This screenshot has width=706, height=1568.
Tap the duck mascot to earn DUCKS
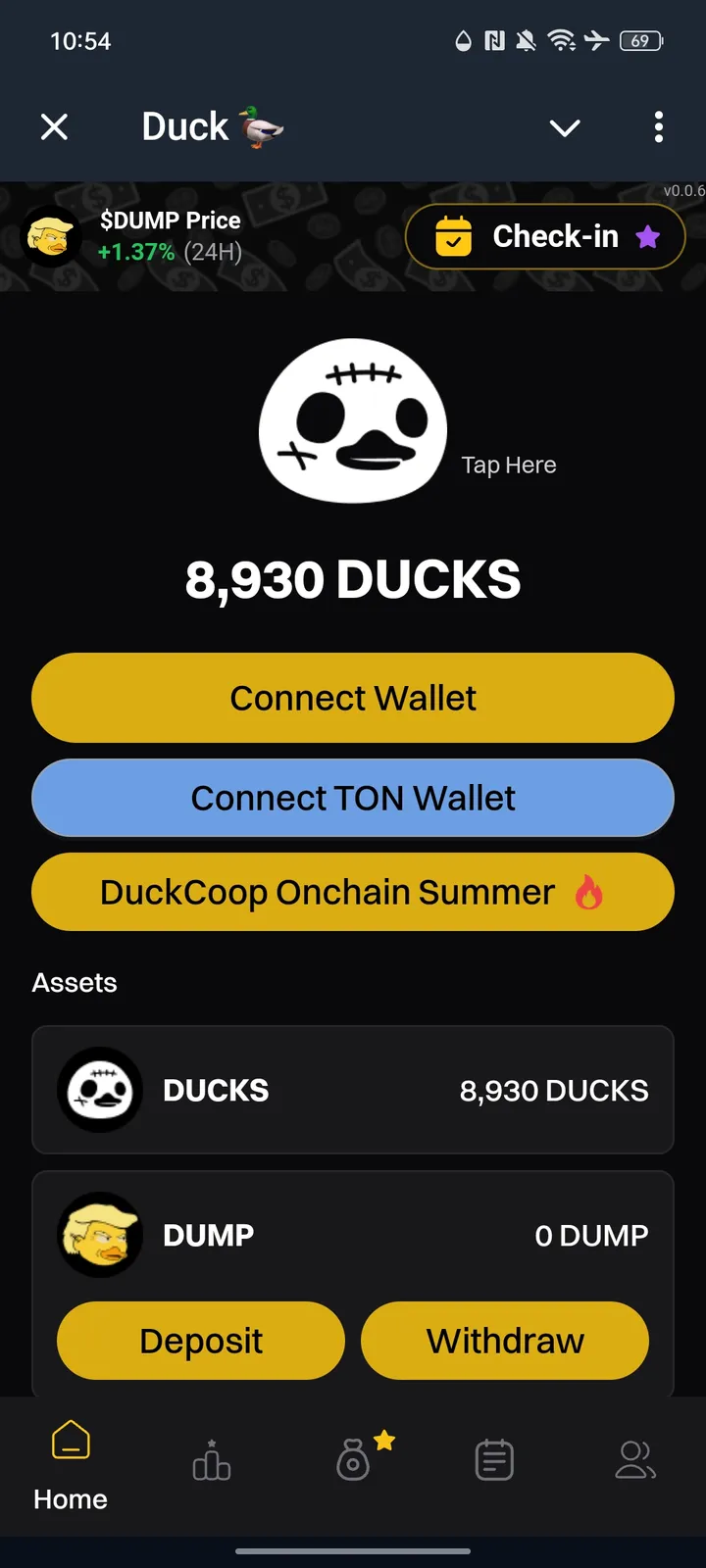[353, 421]
